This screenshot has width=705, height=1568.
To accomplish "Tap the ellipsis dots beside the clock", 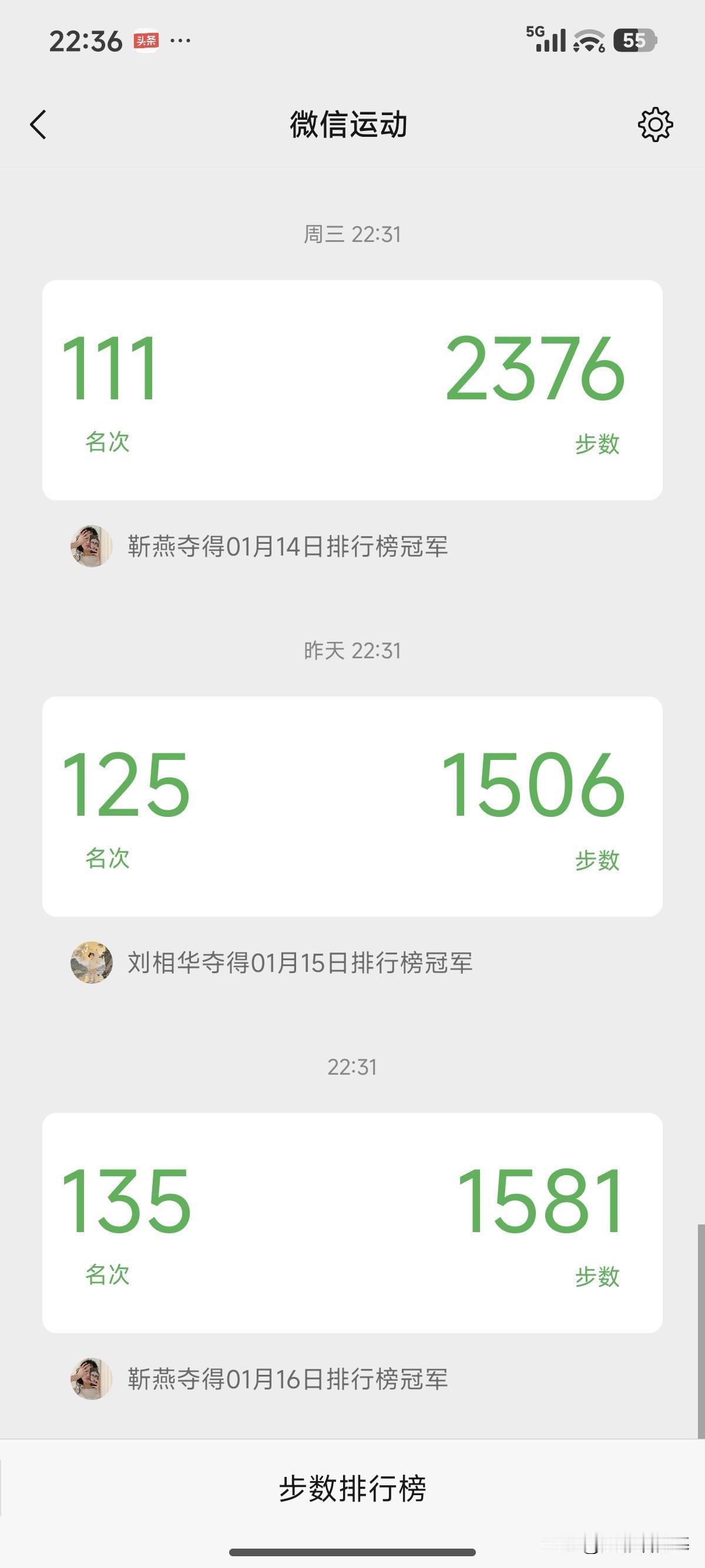I will (179, 41).
